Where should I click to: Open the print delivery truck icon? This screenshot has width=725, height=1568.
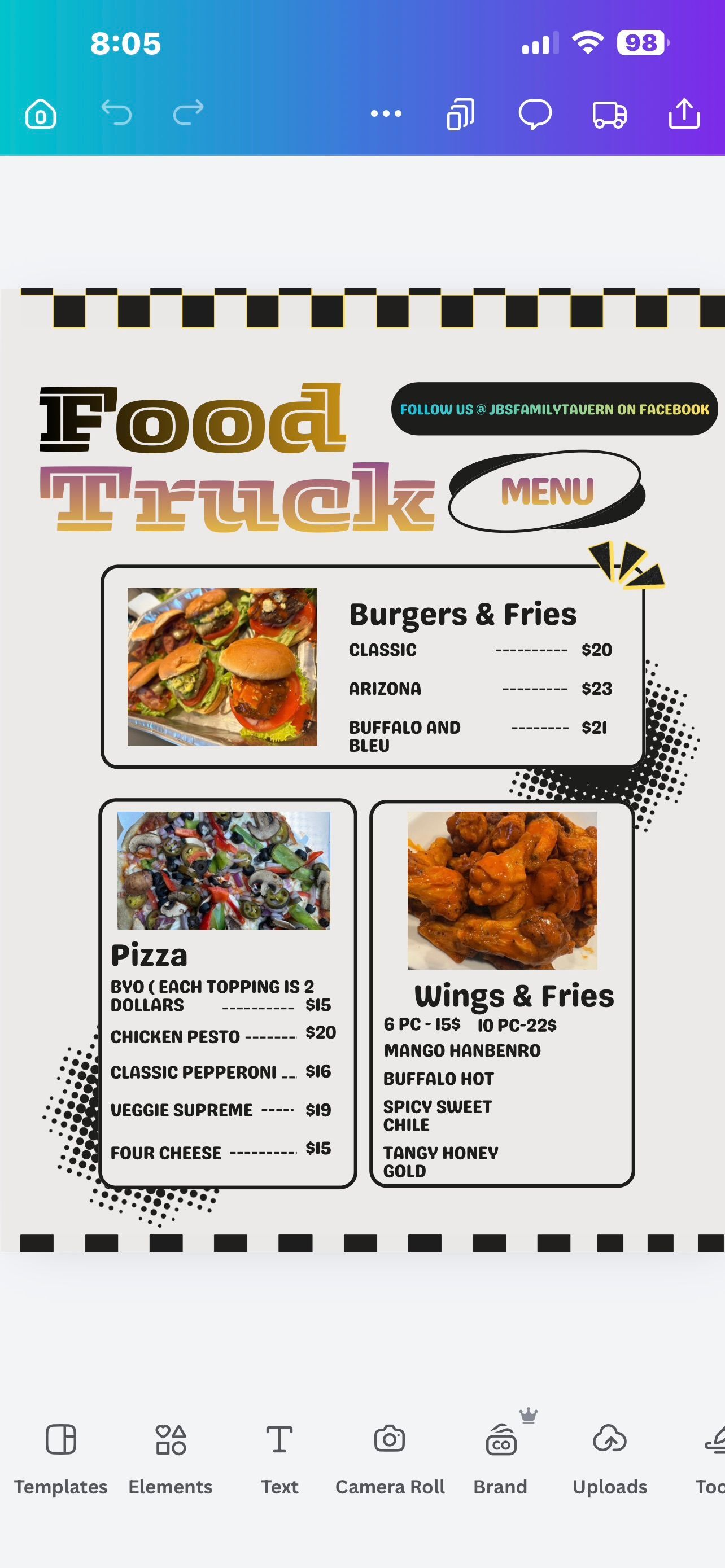[609, 115]
